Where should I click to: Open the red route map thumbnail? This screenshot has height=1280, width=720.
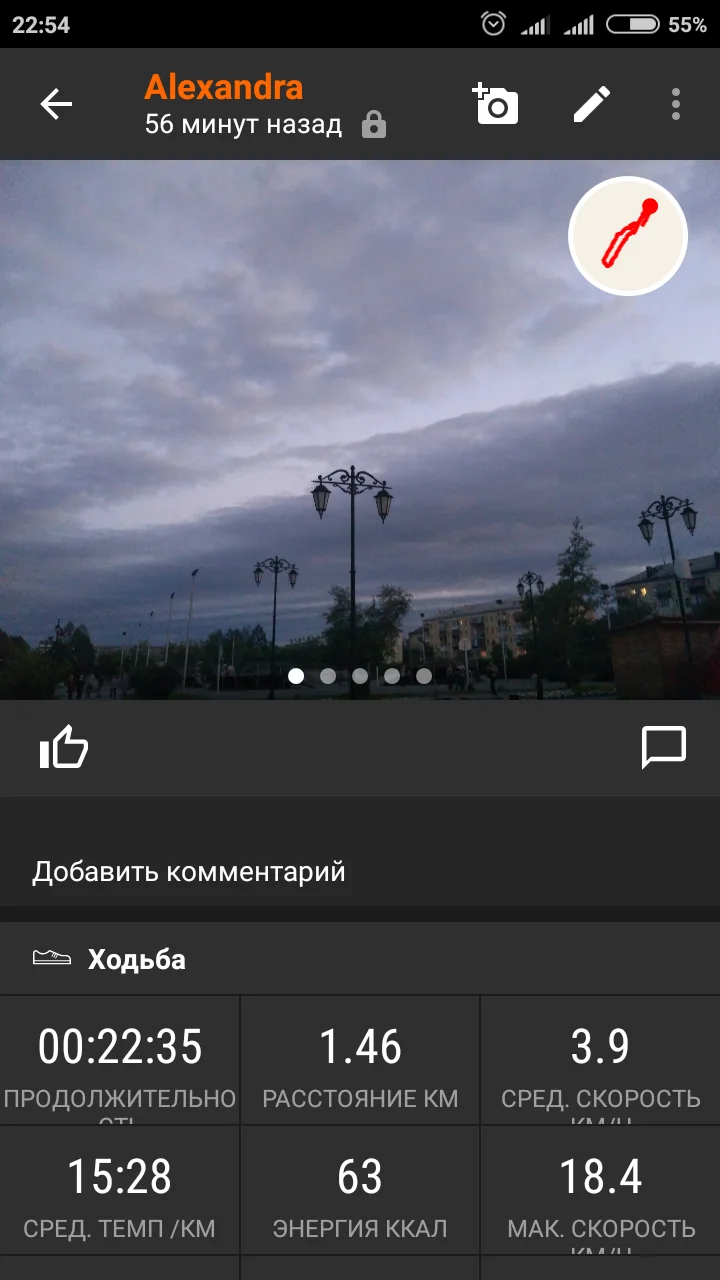[x=628, y=236]
